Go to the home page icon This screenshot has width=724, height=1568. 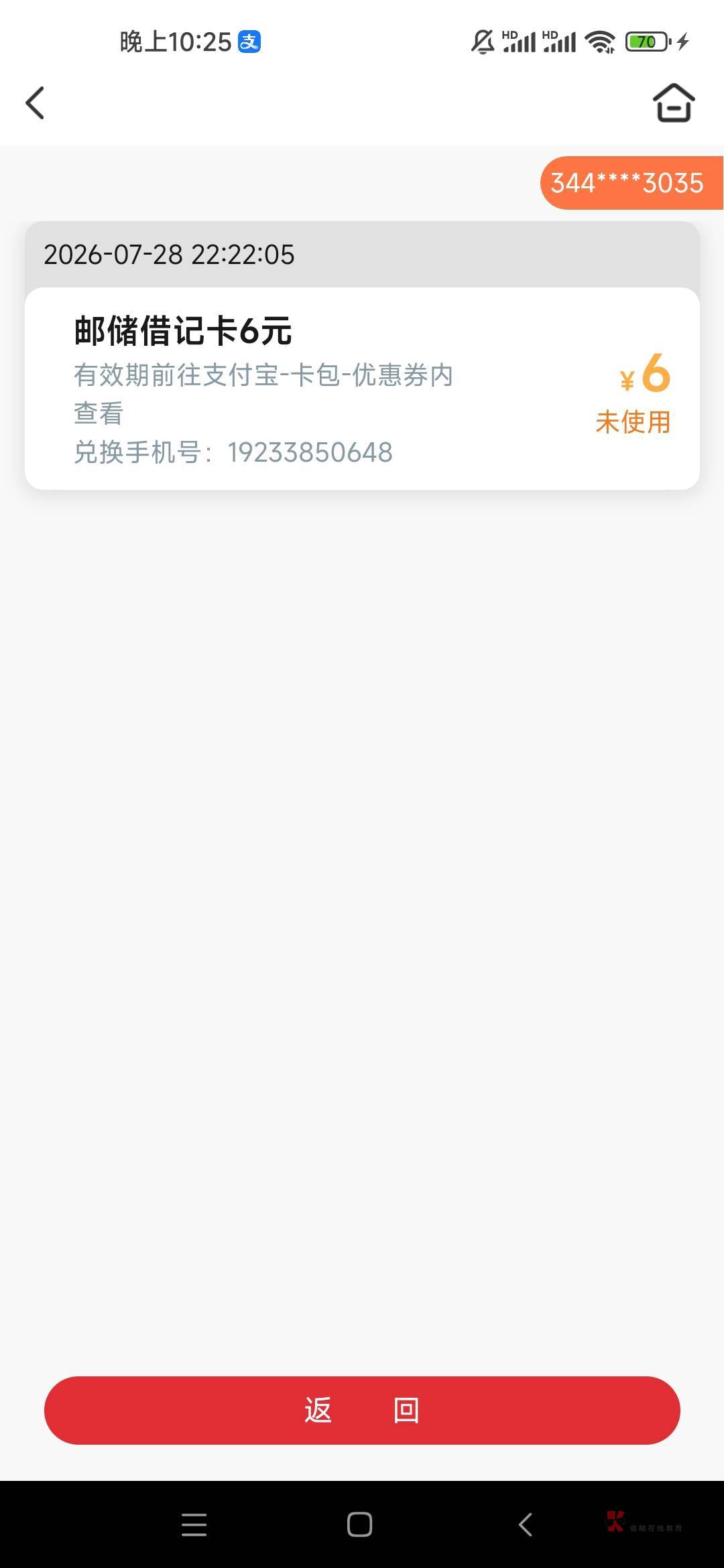pyautogui.click(x=674, y=103)
